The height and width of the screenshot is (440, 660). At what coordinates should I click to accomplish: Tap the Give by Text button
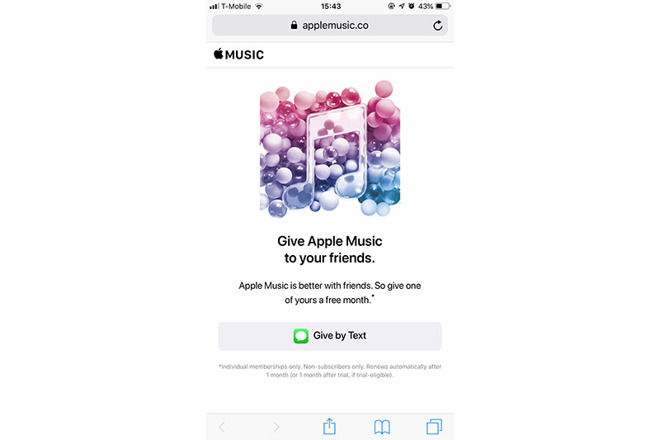pyautogui.click(x=330, y=335)
